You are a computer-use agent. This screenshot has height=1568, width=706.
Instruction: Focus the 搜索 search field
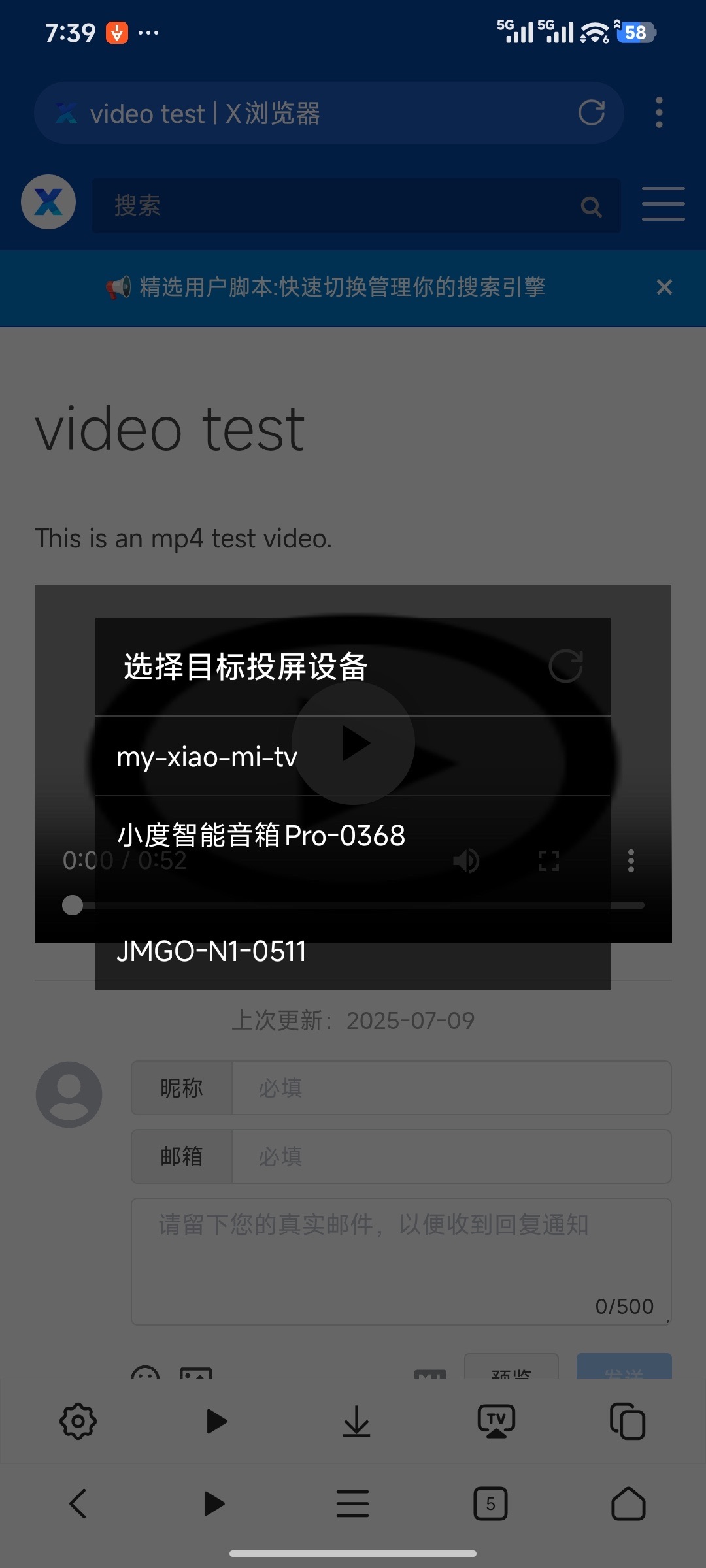[x=340, y=206]
